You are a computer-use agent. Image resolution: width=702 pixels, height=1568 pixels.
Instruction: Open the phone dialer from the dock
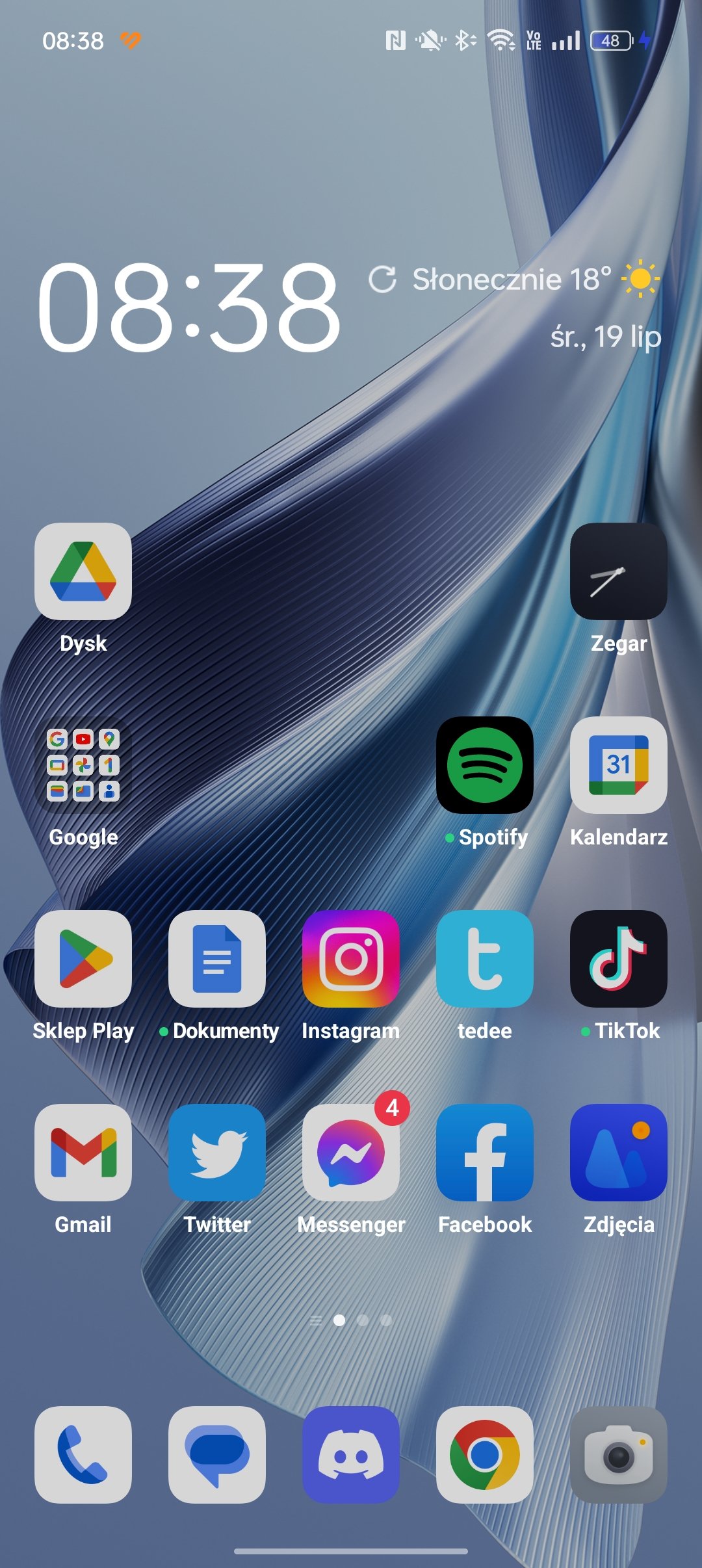click(x=83, y=1455)
